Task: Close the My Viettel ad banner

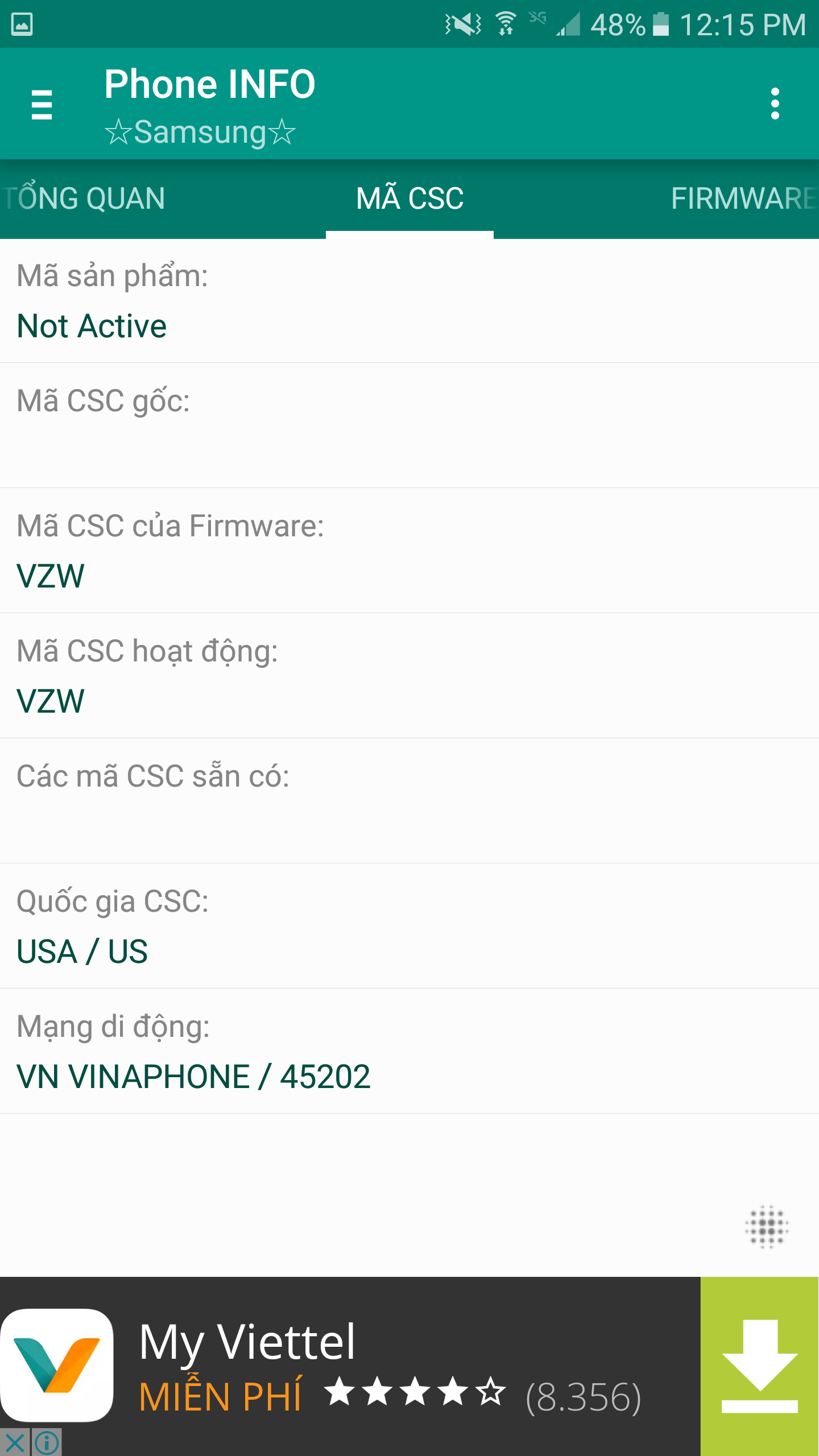Action: click(15, 1443)
